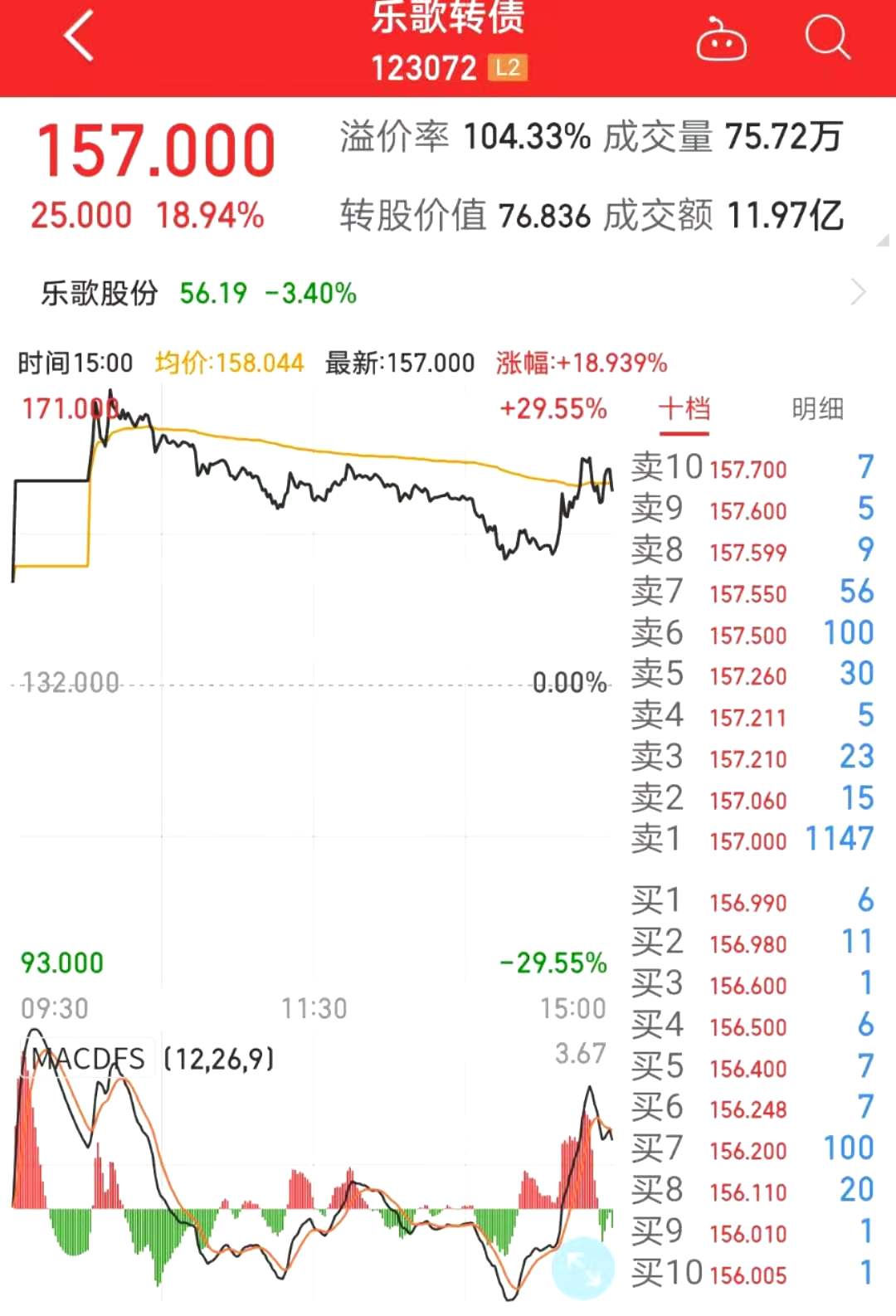Viewport: 896px width, 1316px height.
Task: Open the robot assistant icon
Action: click(720, 40)
